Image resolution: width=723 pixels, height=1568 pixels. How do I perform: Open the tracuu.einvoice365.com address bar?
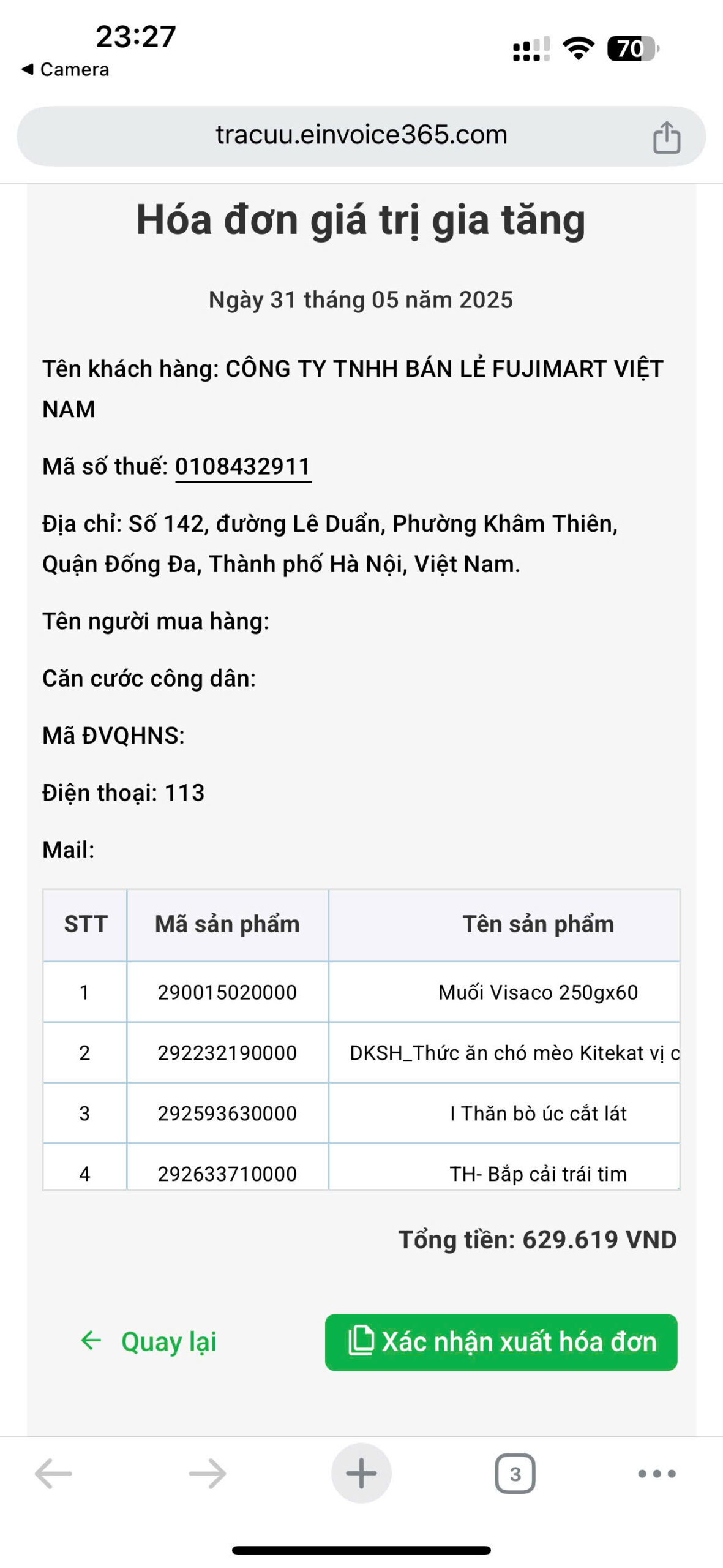[x=361, y=135]
